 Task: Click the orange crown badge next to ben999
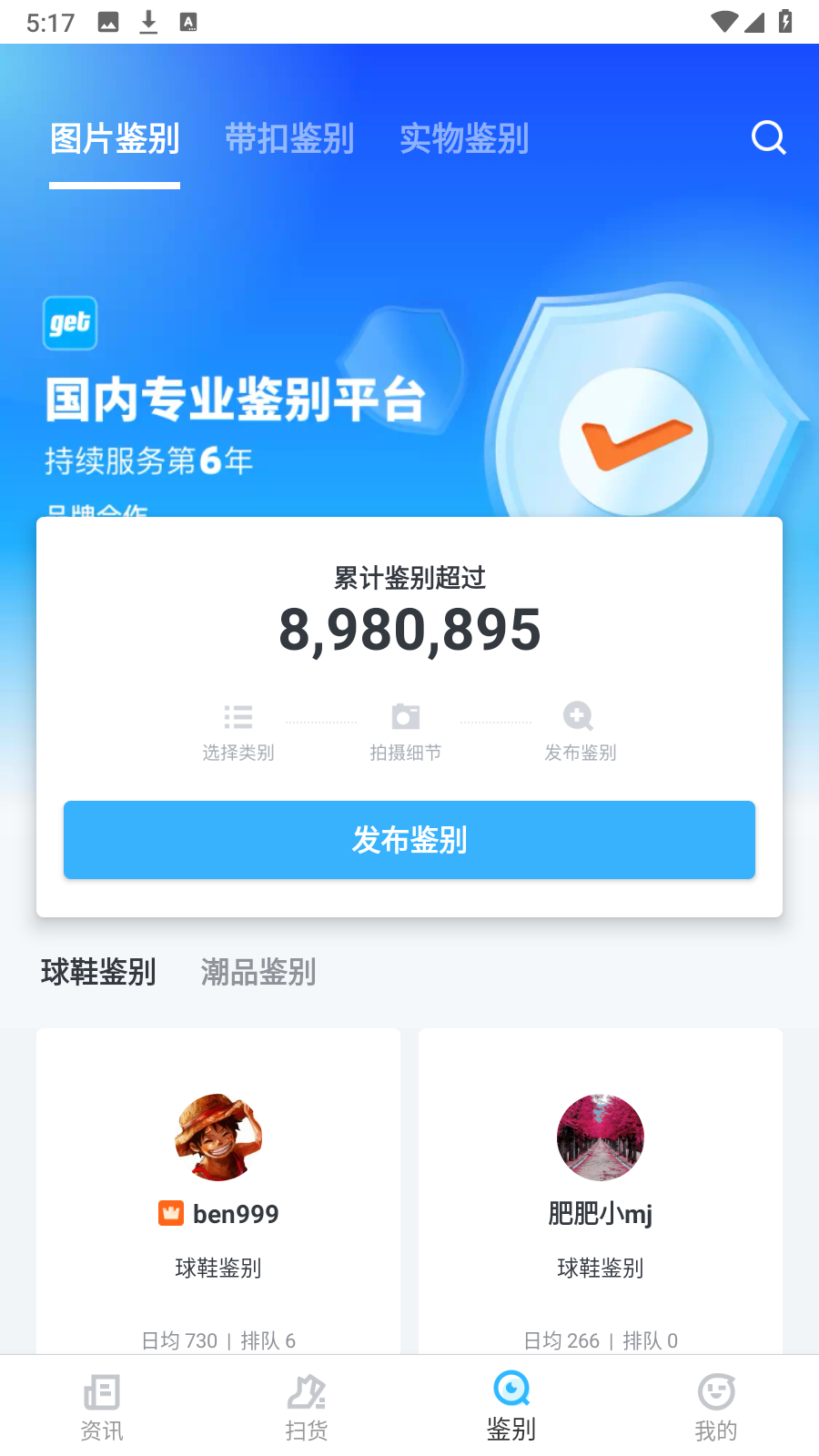click(x=171, y=1213)
